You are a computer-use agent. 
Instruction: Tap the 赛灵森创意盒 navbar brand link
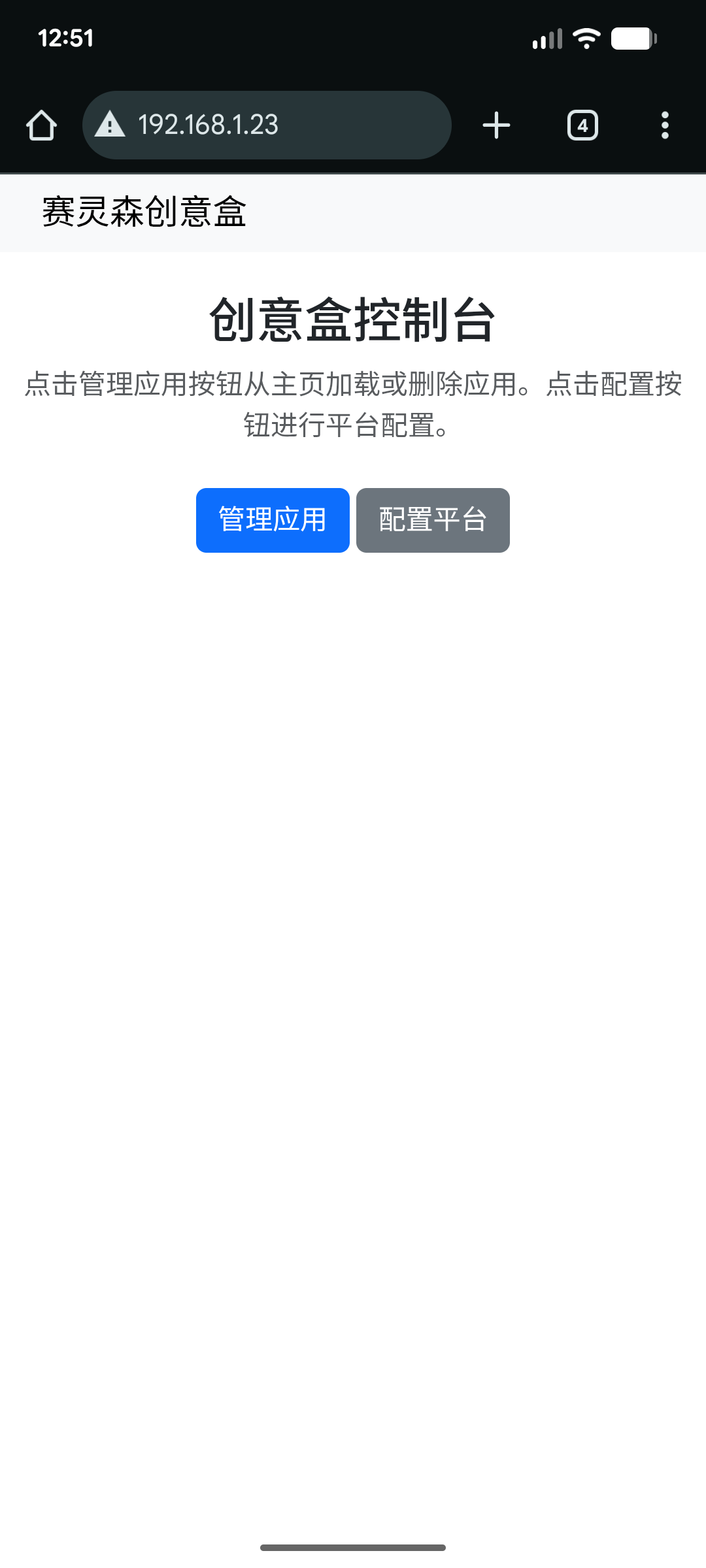tap(144, 212)
